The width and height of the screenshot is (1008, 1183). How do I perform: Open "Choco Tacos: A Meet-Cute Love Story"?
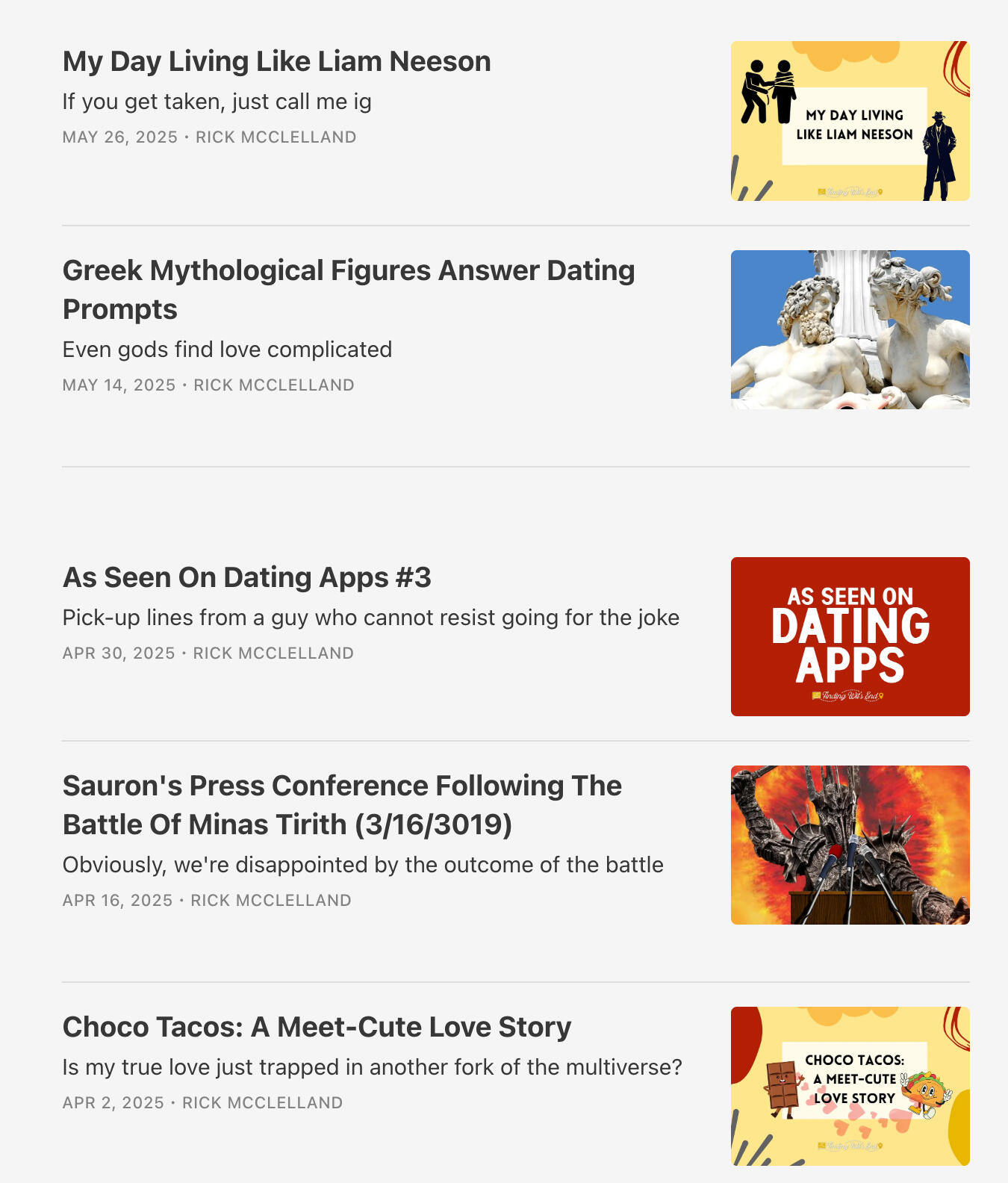point(316,1027)
